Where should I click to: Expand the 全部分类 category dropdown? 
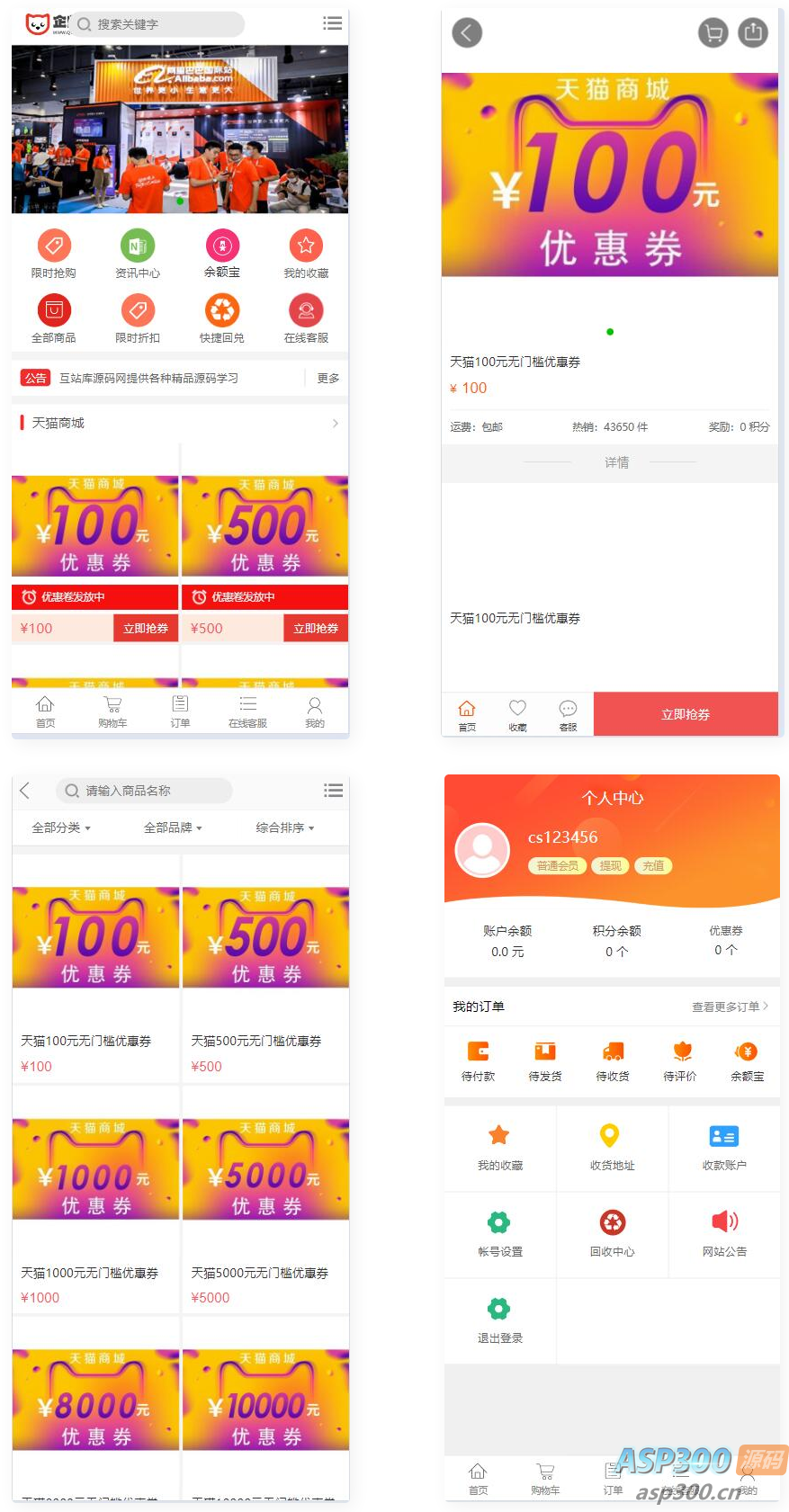tap(60, 828)
